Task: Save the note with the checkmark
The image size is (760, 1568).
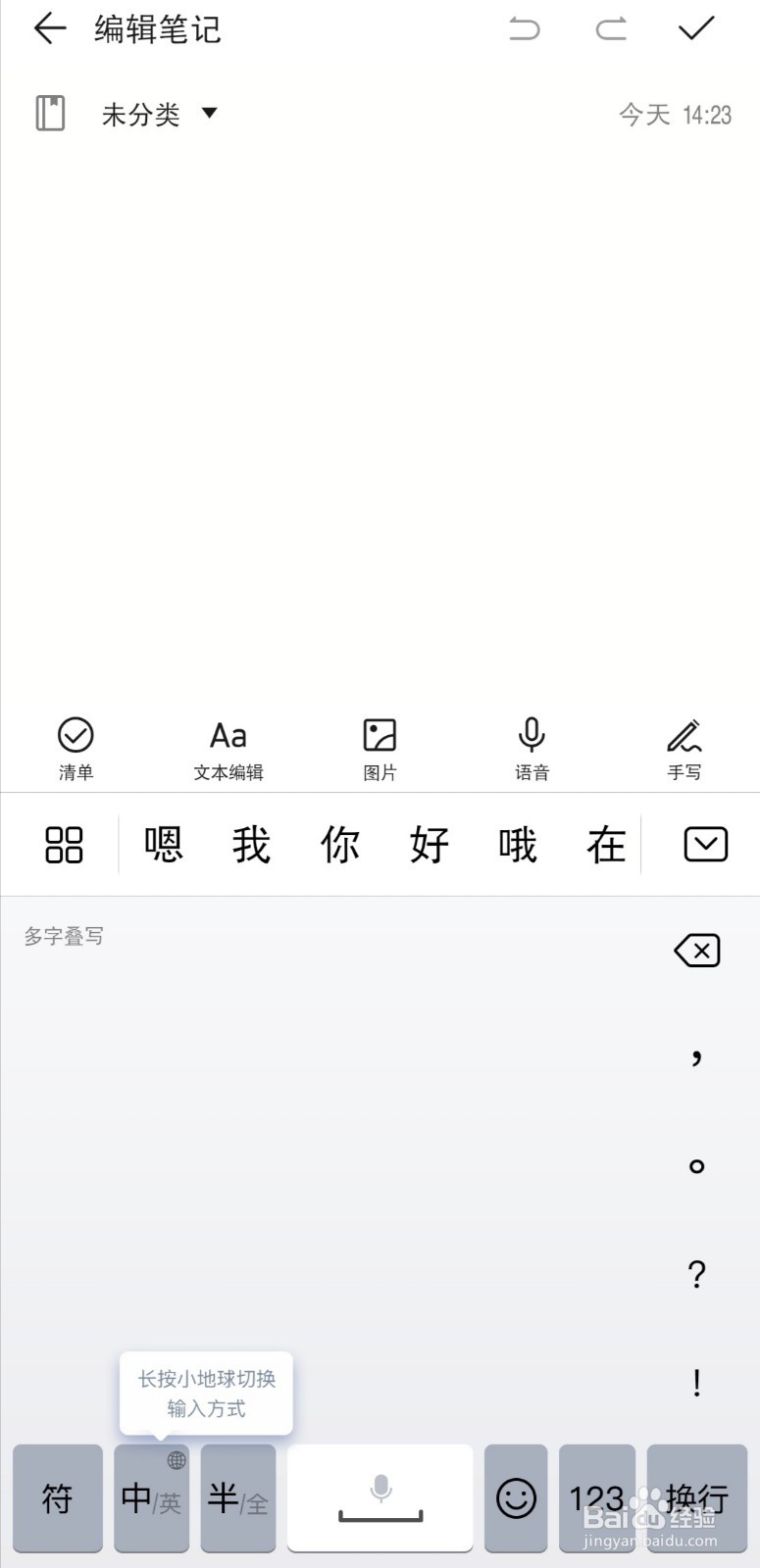Action: point(696,28)
